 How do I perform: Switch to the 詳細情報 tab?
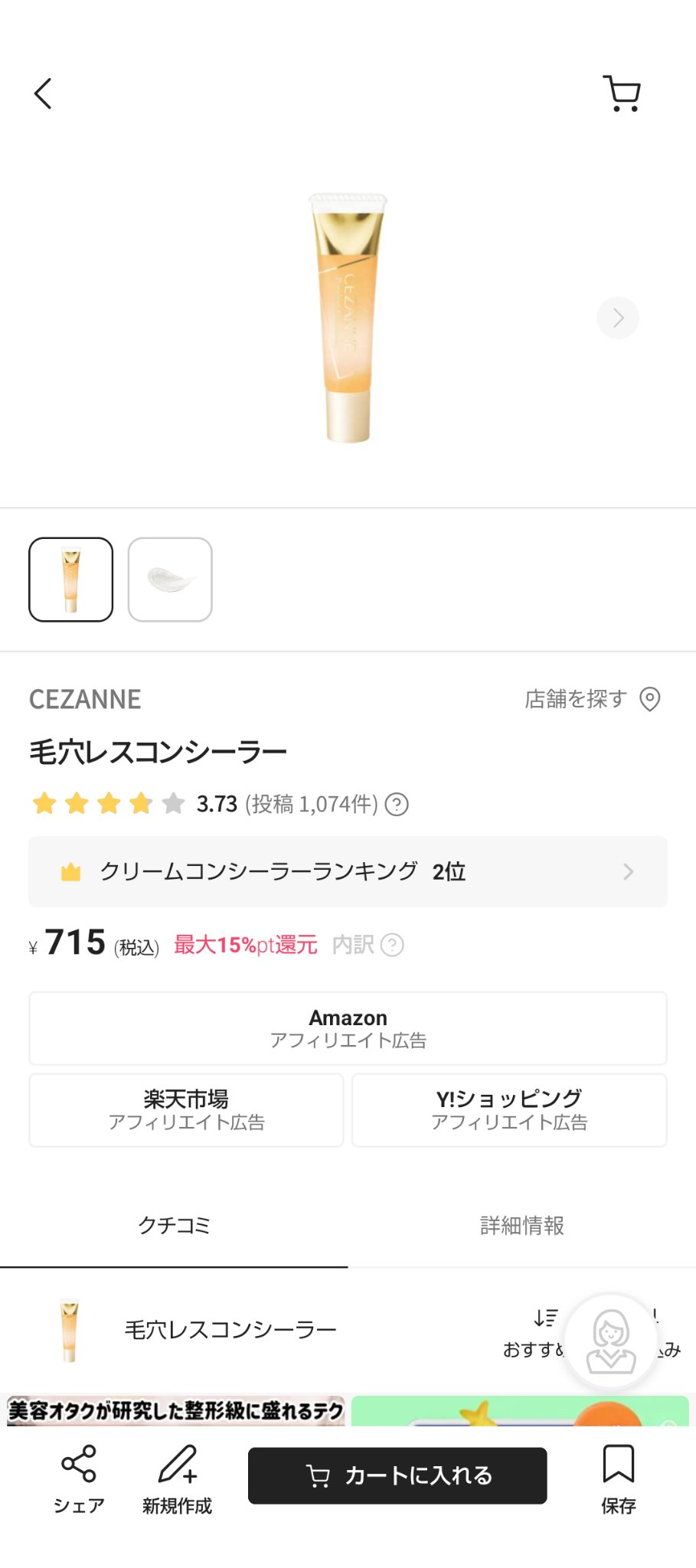pyautogui.click(x=522, y=1226)
